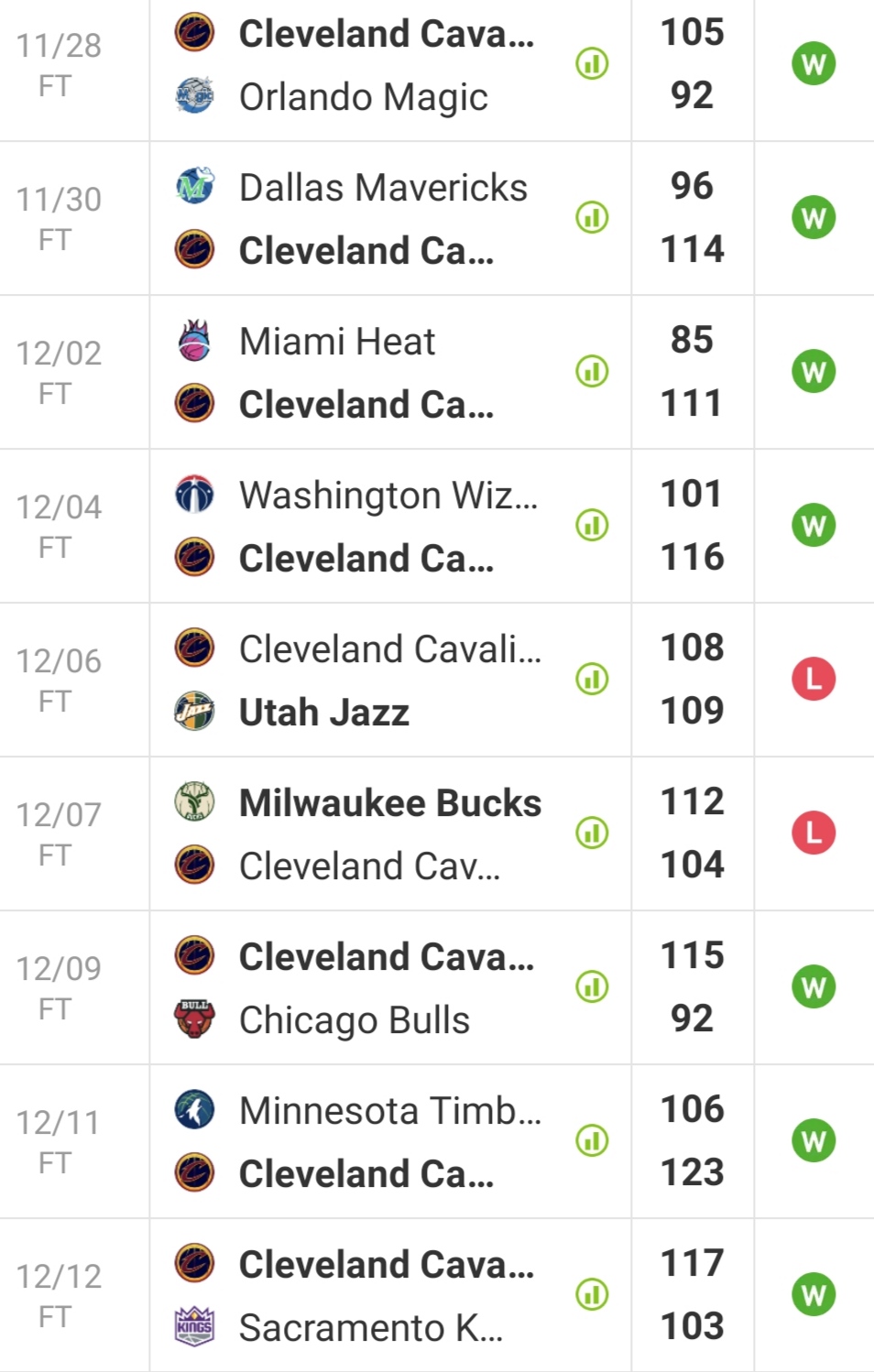Show stats icon for the Sacramento Kings game

click(x=592, y=1295)
